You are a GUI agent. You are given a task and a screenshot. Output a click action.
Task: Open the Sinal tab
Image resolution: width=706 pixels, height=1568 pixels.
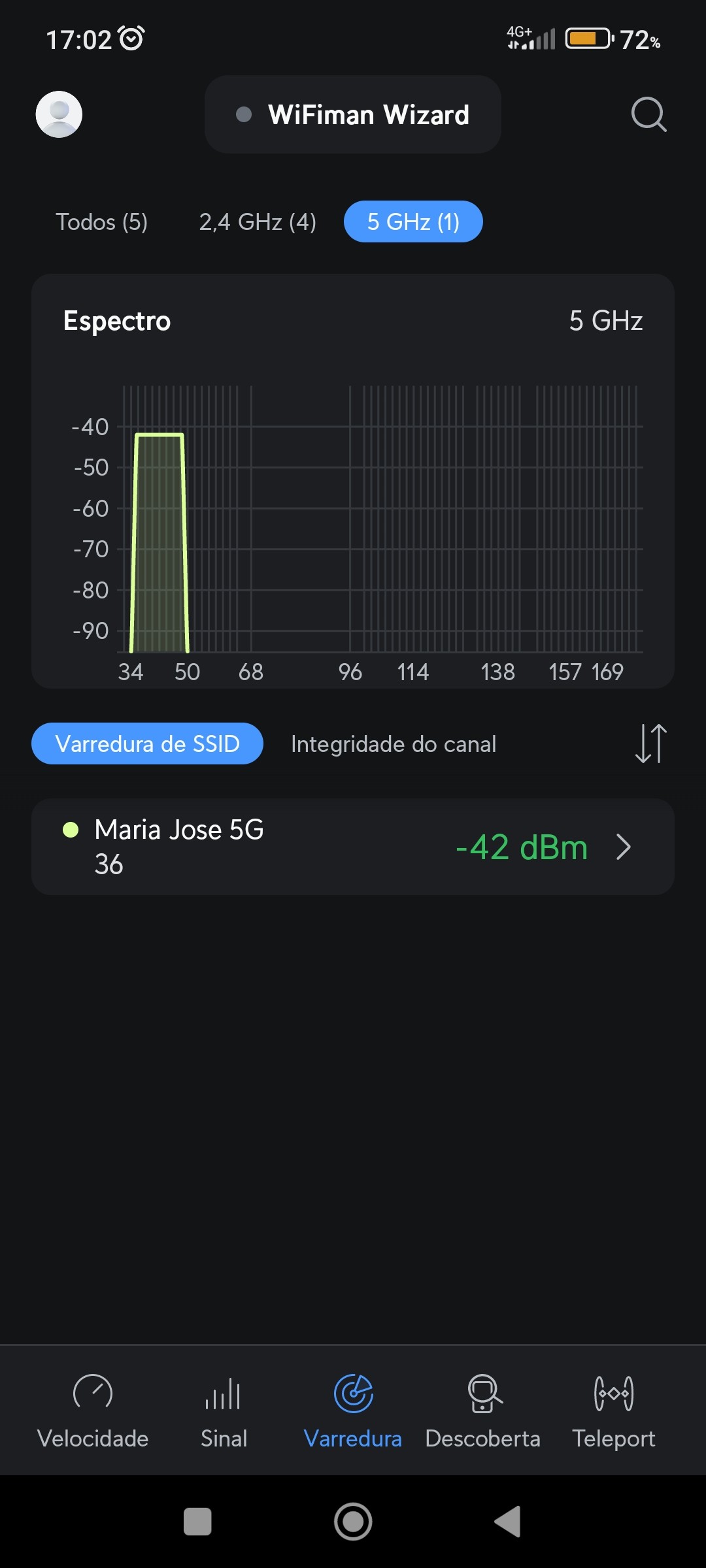tap(224, 1411)
